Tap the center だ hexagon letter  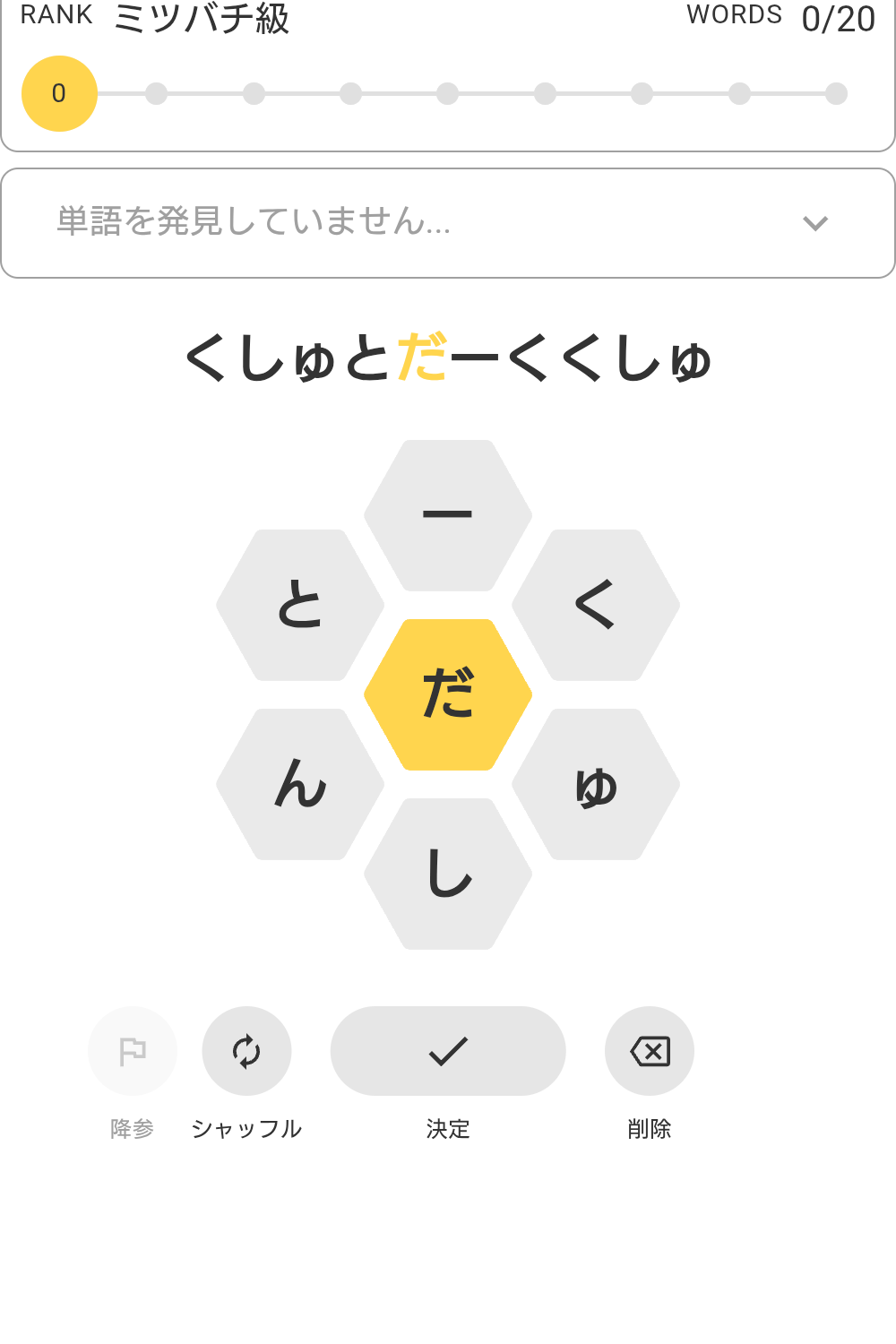pos(448,694)
